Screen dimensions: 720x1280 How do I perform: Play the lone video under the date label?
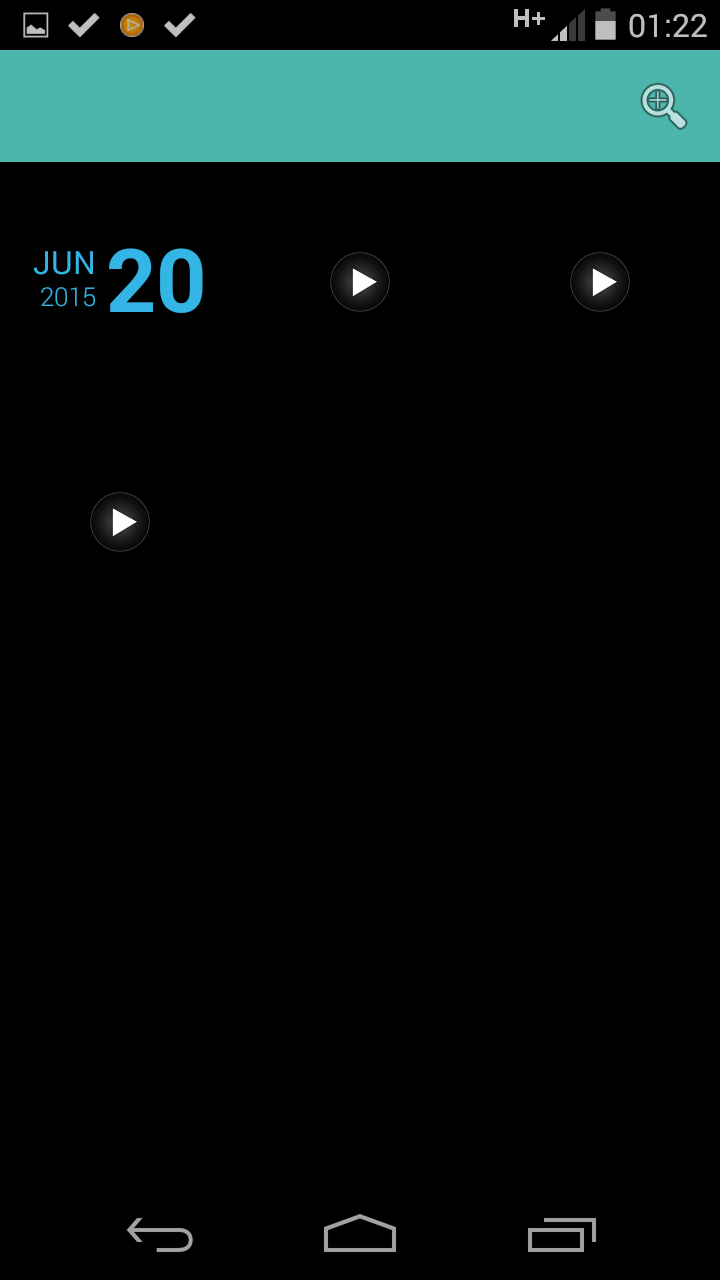(x=120, y=522)
